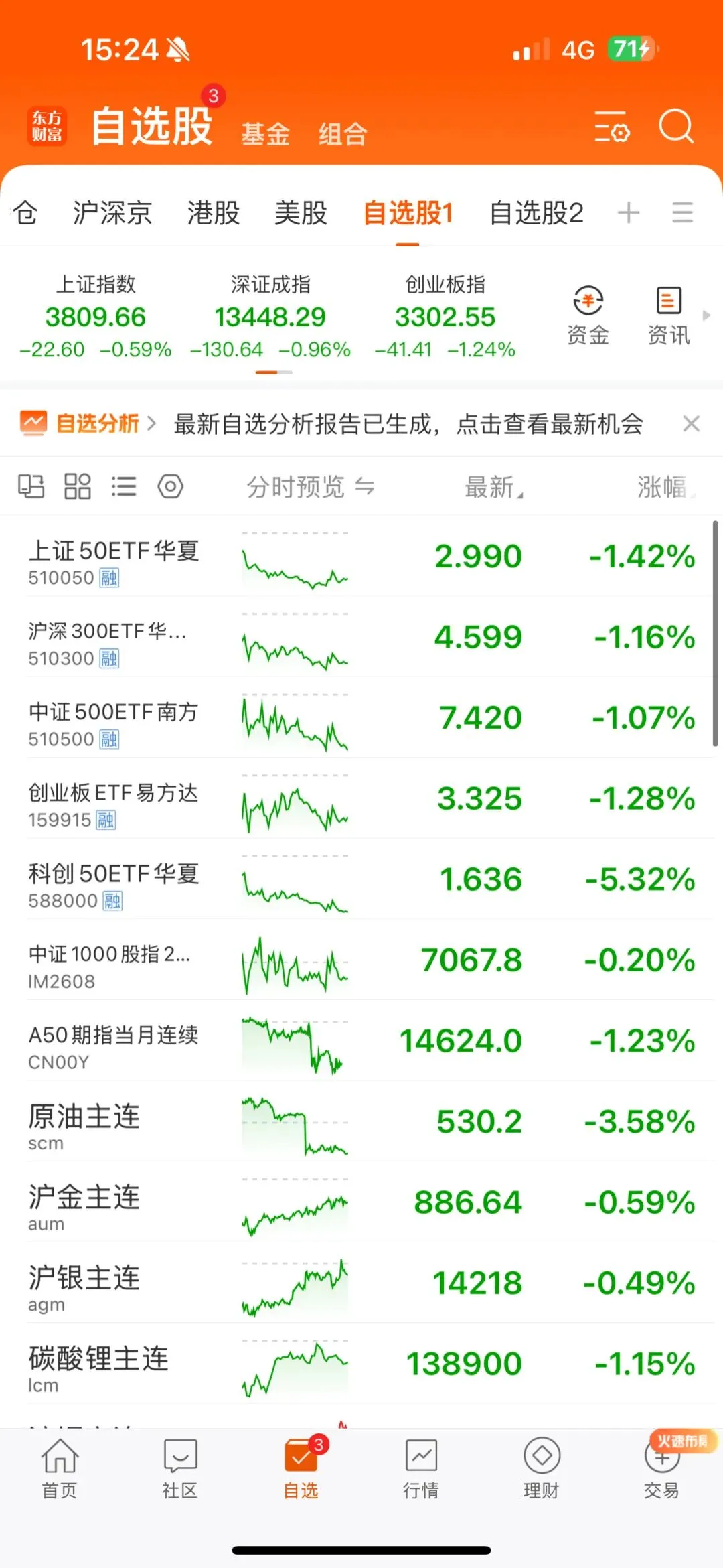View the 自选分析 report link
This screenshot has width=723, height=1568.
click(87, 423)
